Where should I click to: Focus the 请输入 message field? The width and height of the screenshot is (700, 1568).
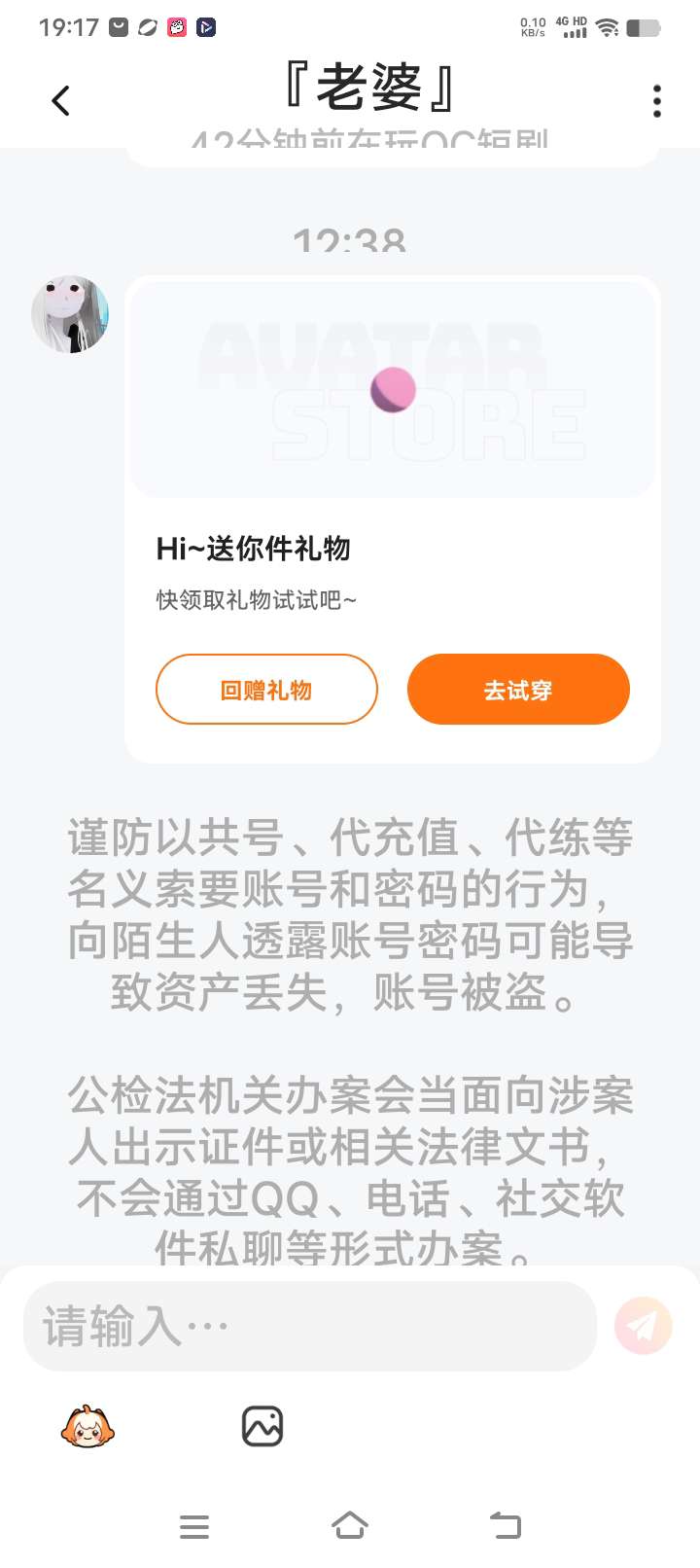pyautogui.click(x=309, y=1326)
